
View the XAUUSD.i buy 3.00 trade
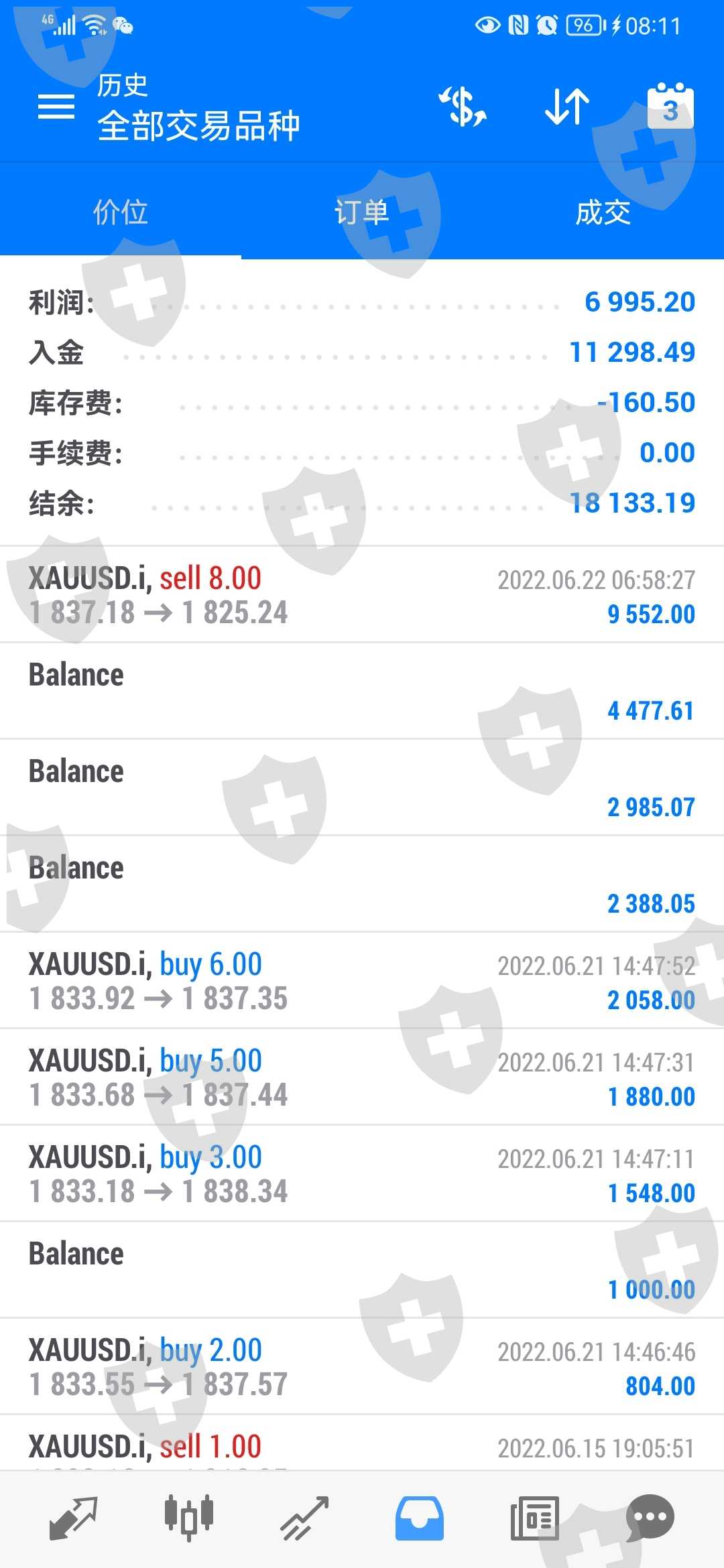pos(362,1174)
